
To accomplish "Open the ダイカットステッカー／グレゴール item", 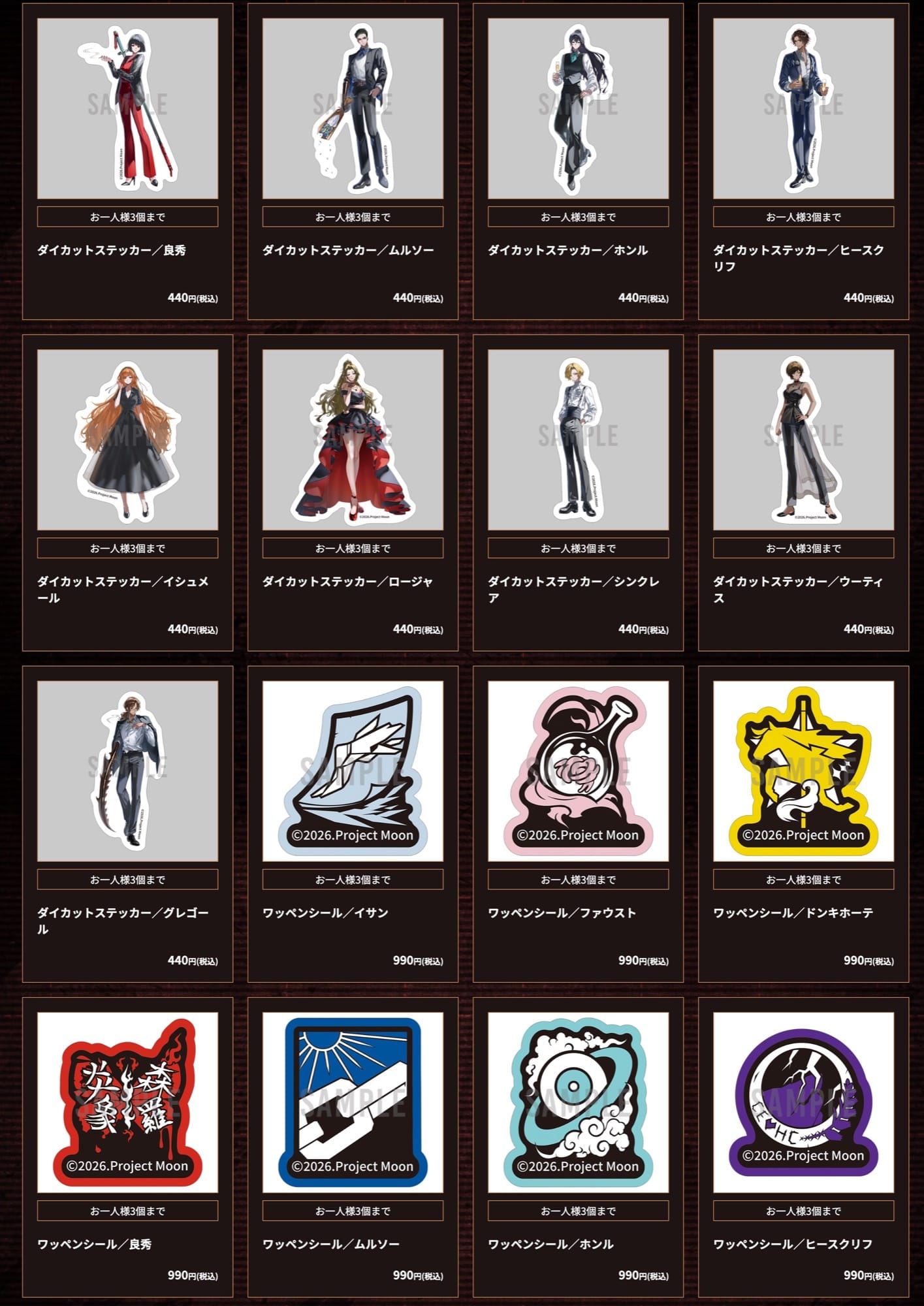I will click(x=127, y=771).
